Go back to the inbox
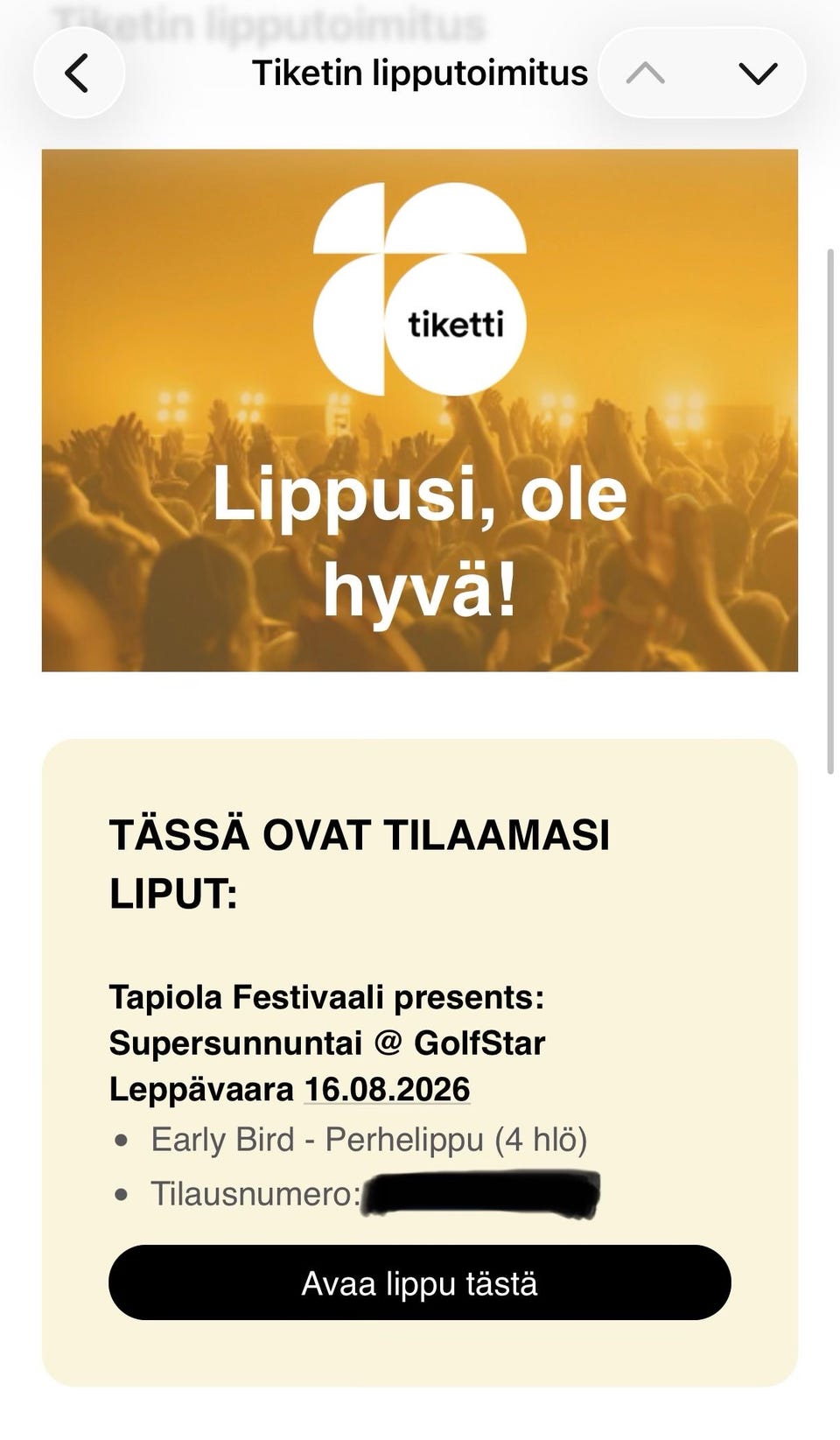The width and height of the screenshot is (840, 1440). click(79, 73)
